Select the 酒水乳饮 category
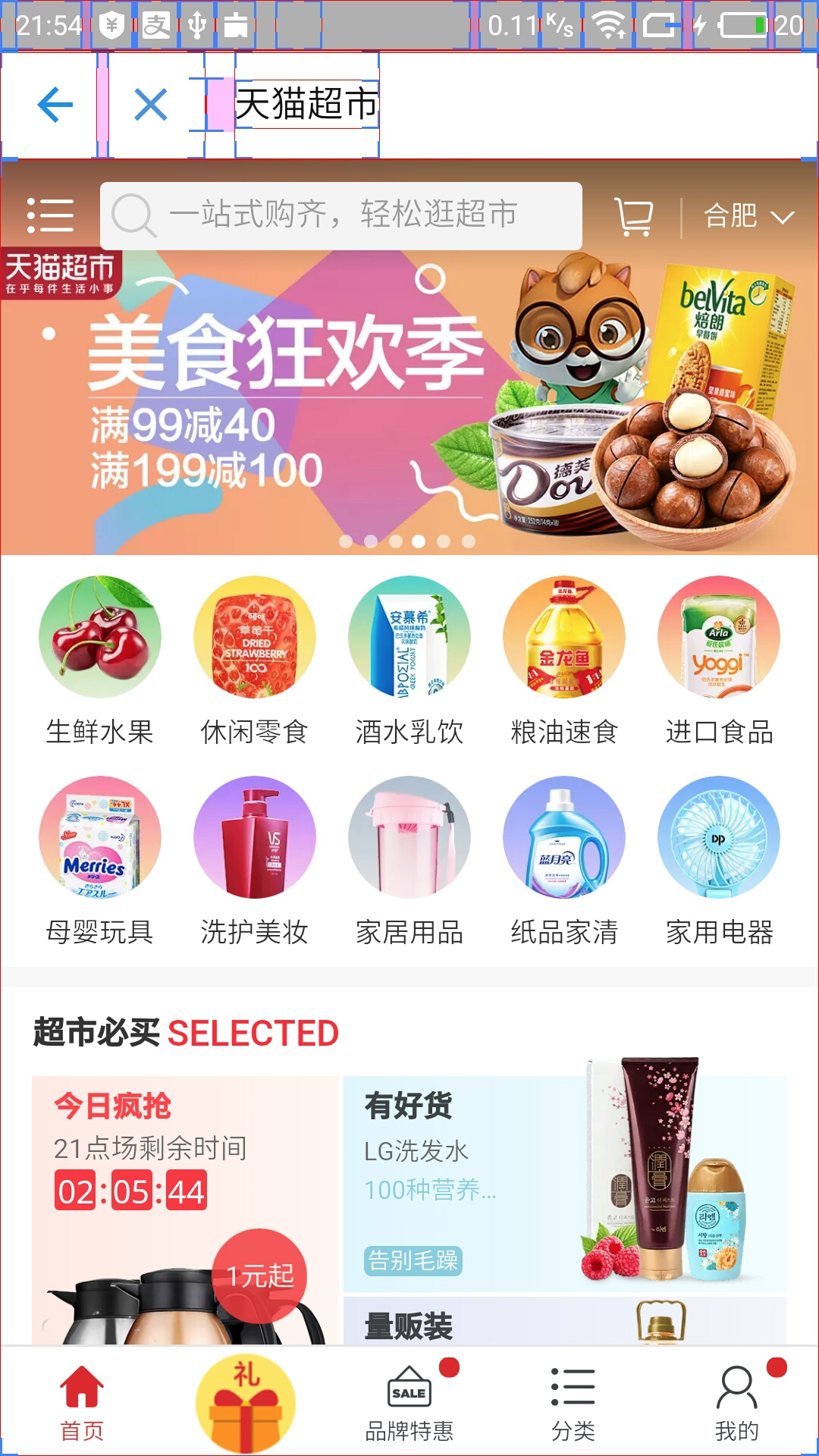Image resolution: width=819 pixels, height=1456 pixels. coord(409,661)
